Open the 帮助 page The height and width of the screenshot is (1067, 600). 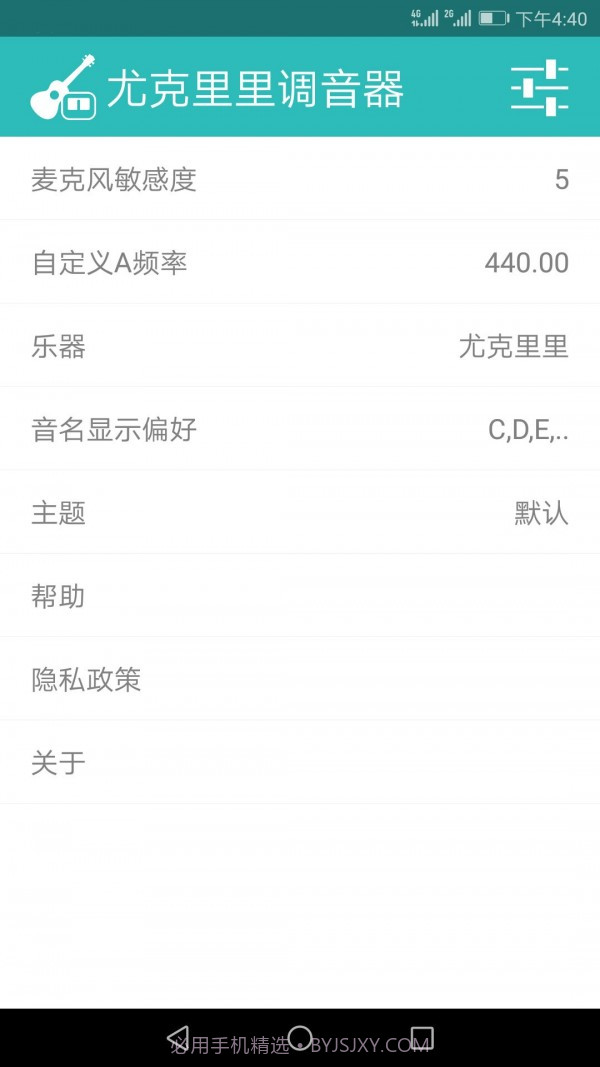[x=300, y=597]
